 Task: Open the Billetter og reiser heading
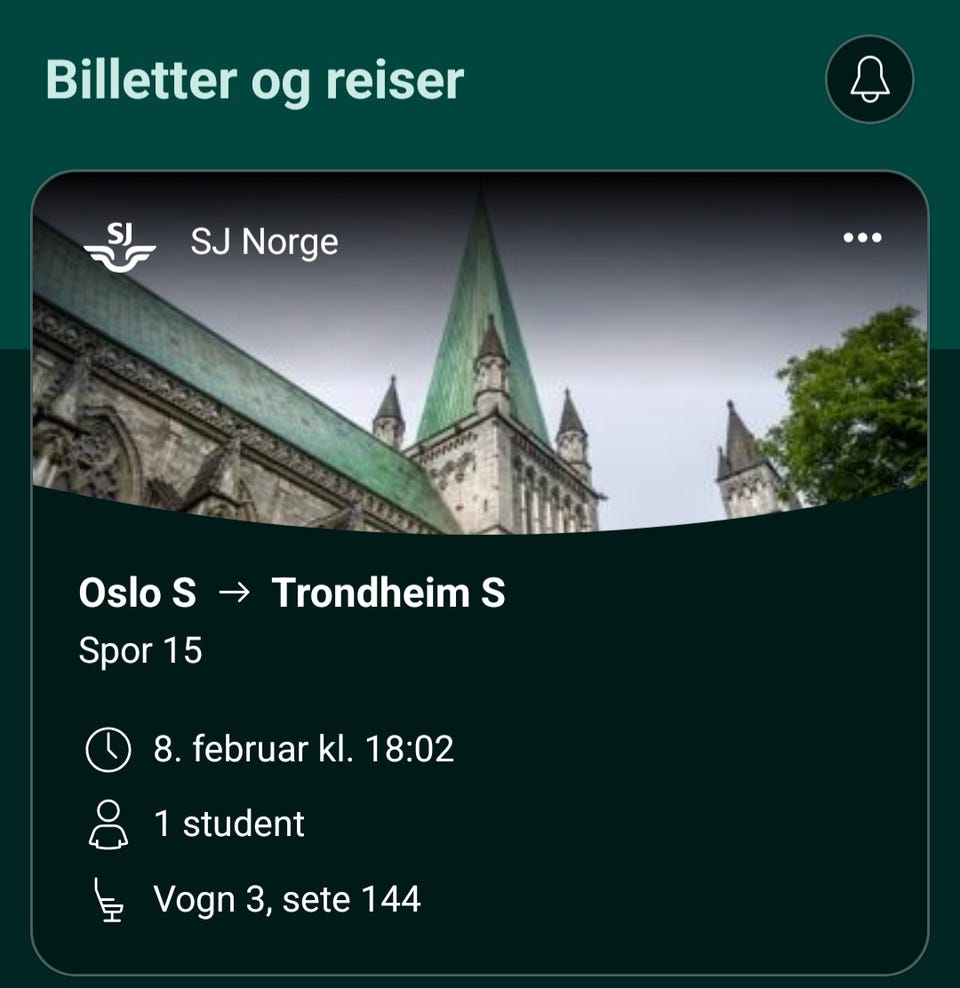click(x=254, y=80)
